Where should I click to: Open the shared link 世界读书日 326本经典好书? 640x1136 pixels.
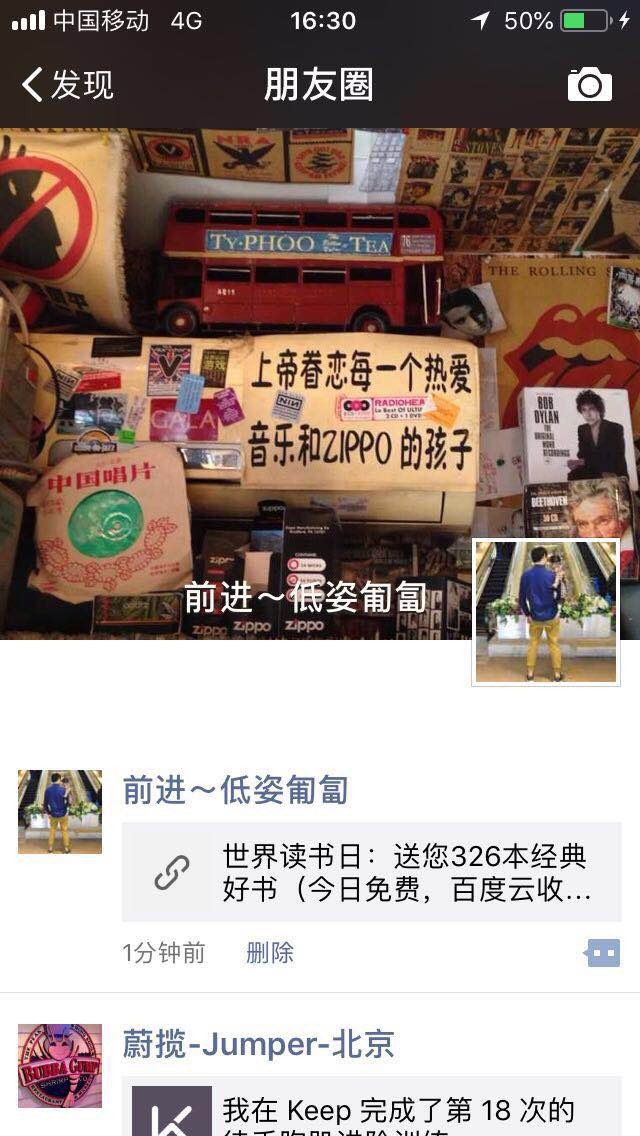(x=372, y=872)
